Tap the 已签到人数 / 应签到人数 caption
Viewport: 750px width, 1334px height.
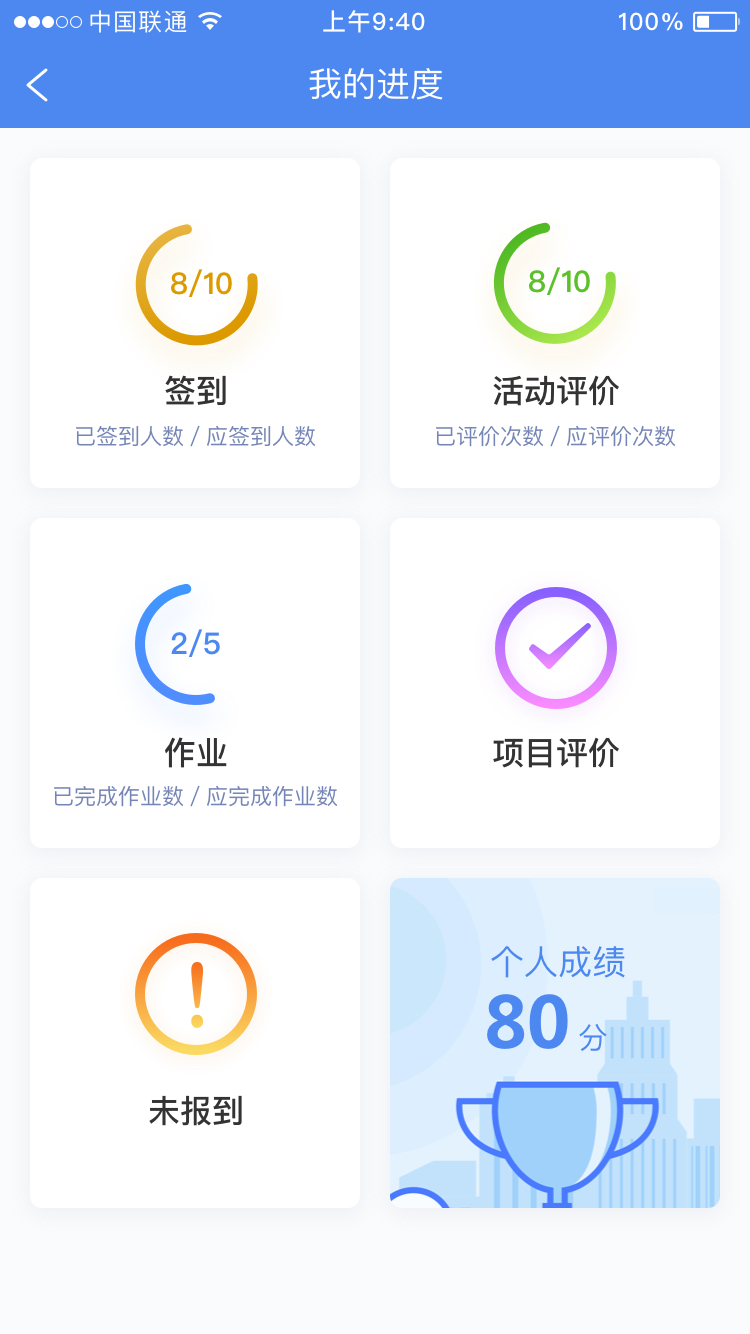click(195, 437)
